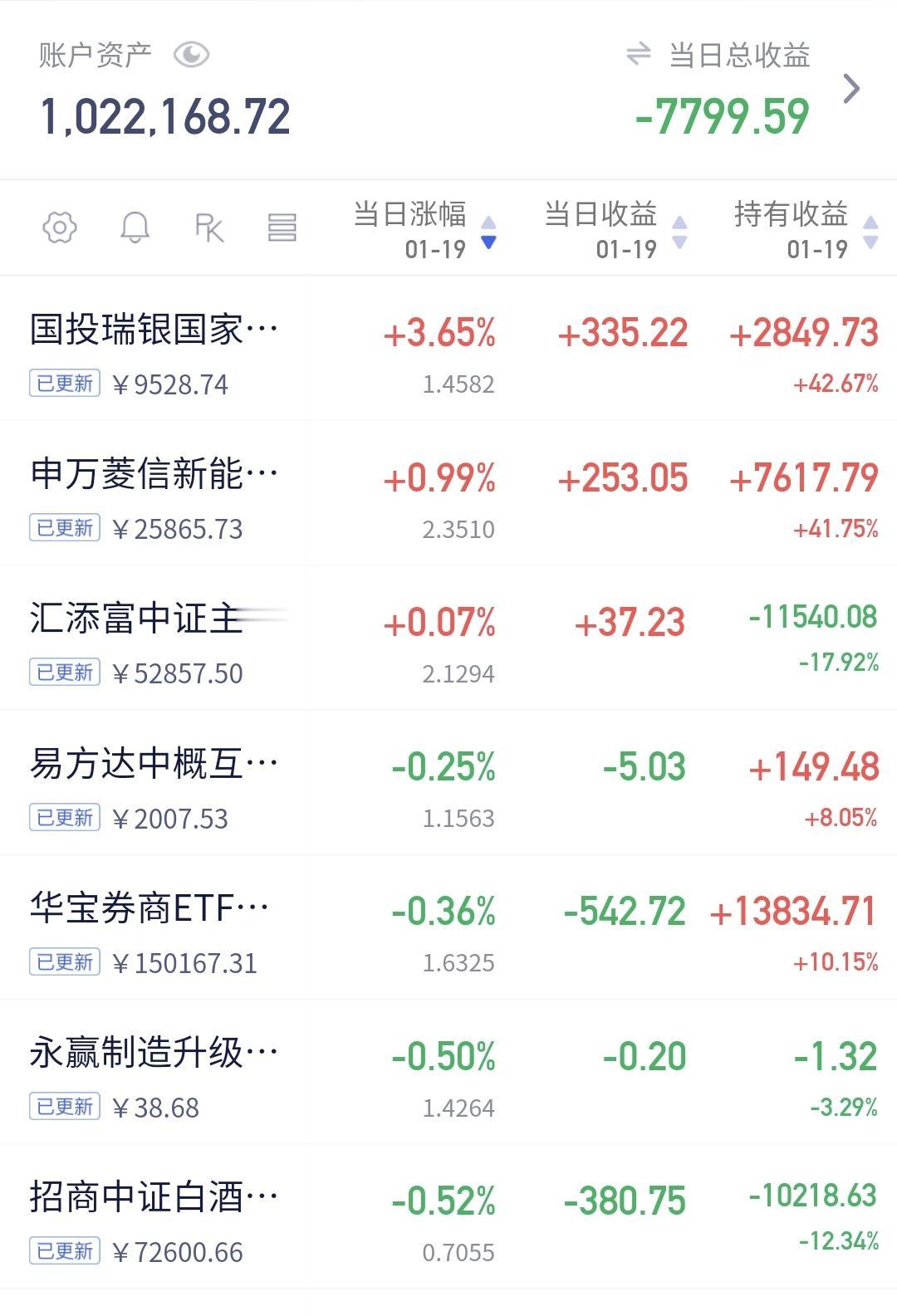Open the settings gear icon
This screenshot has height=1316, width=897.
(60, 227)
